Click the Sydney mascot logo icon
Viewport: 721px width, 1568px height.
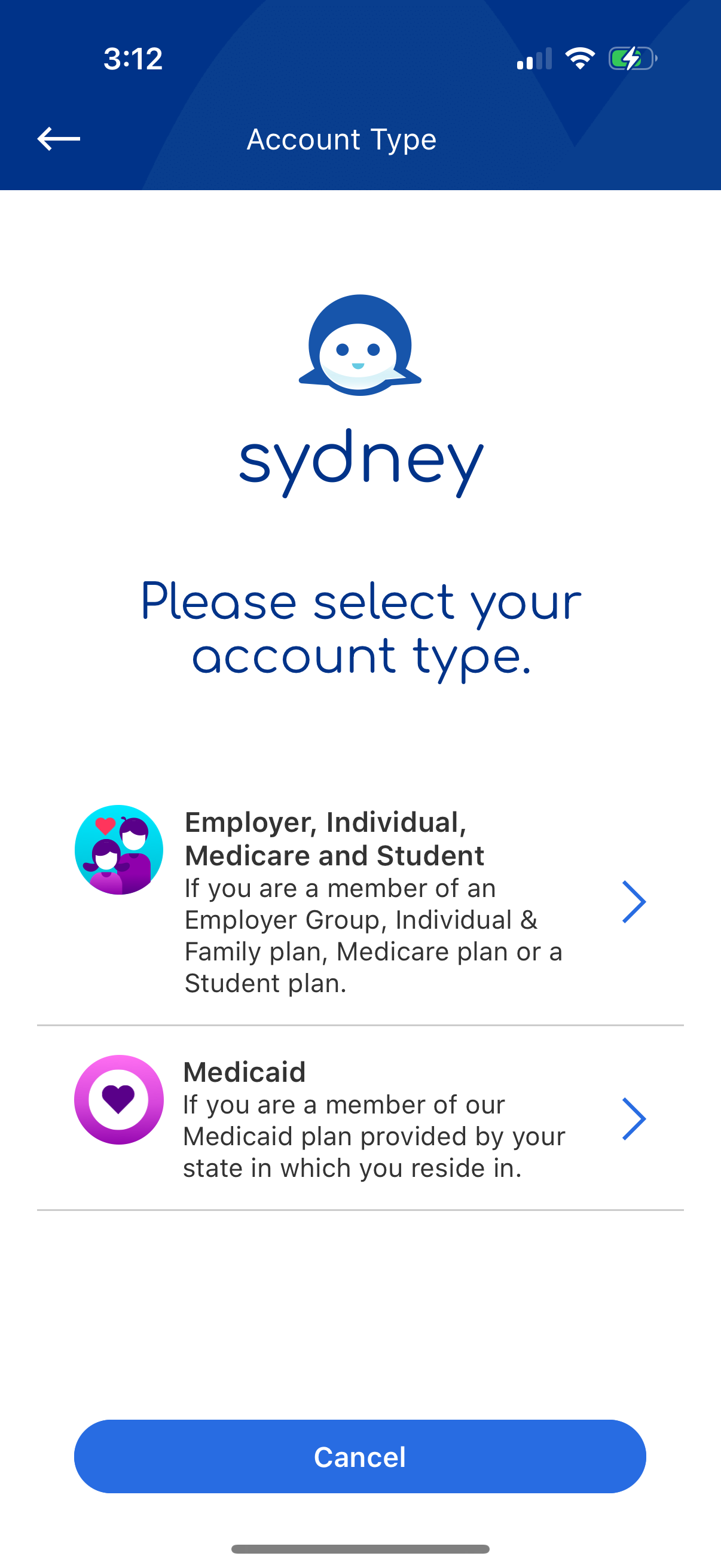pos(360,346)
